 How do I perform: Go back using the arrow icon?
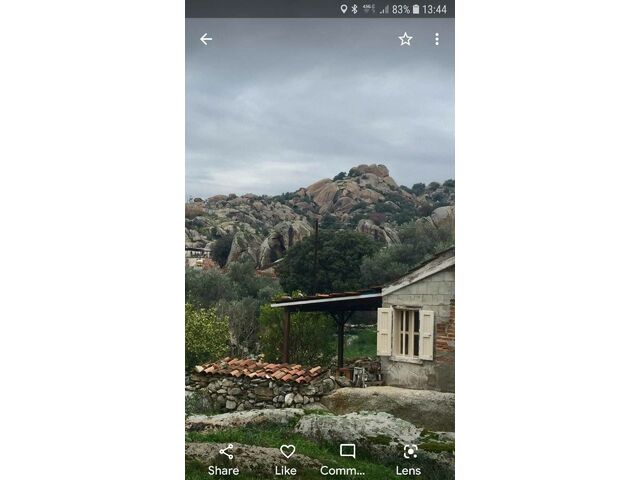click(x=206, y=39)
